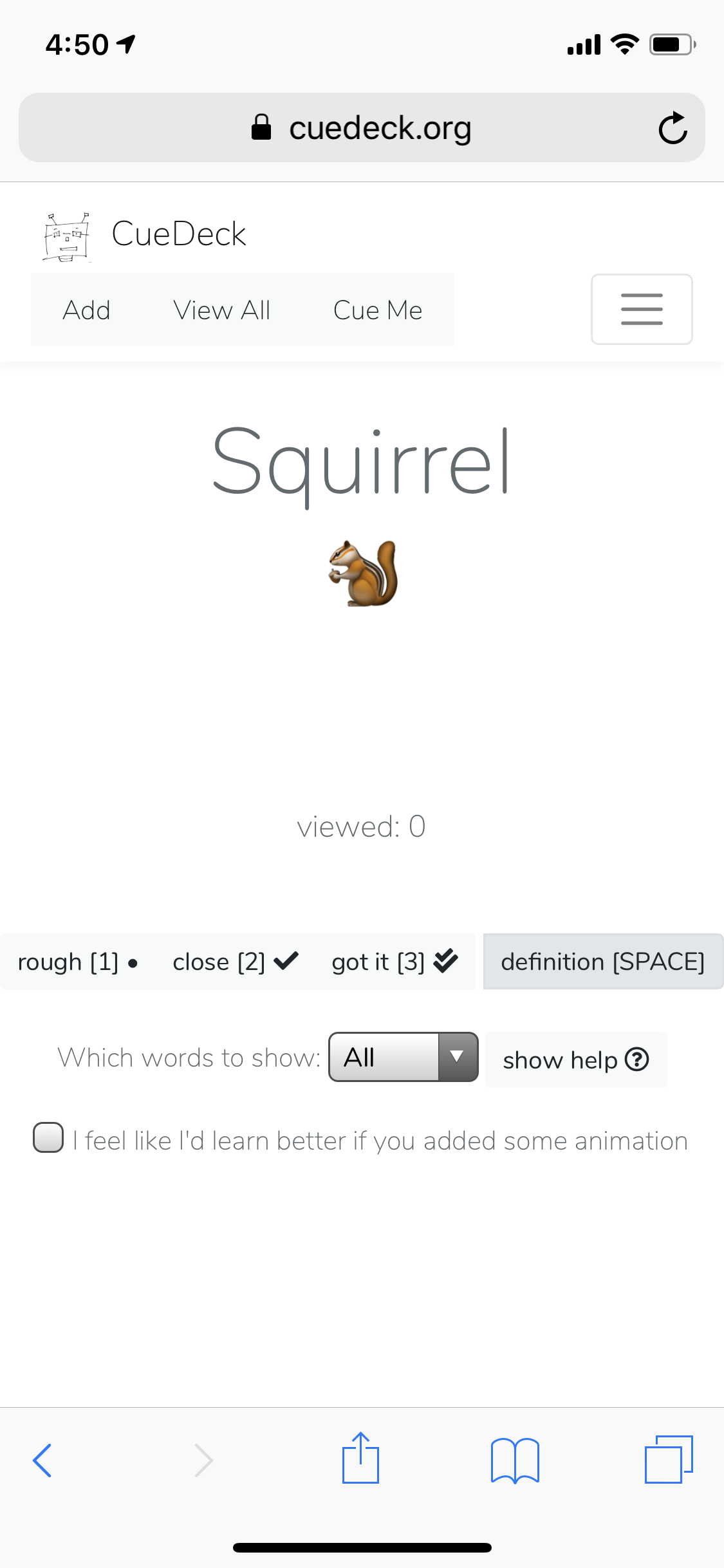Rate the card as 'rough [1]'
724x1568 pixels.
pos(77,961)
